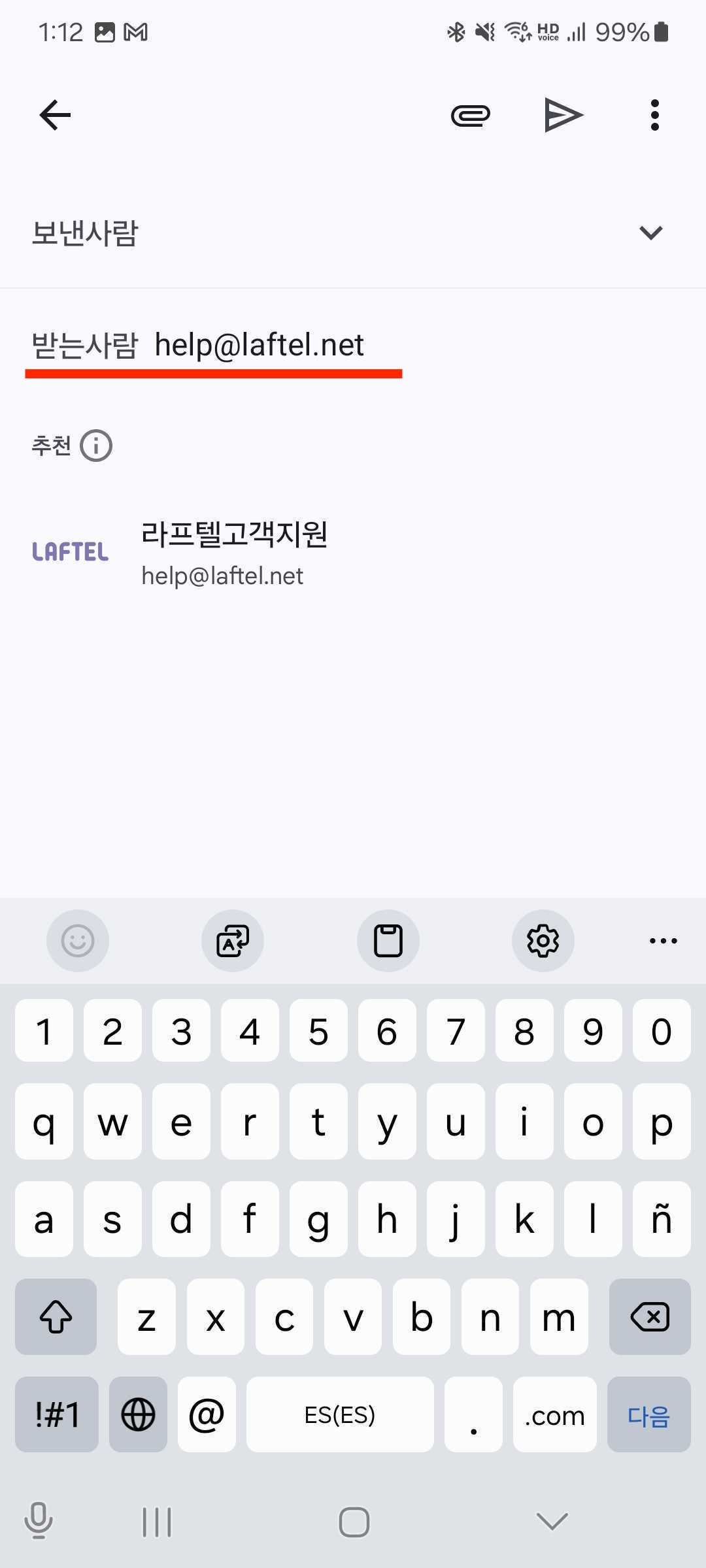Tap the backspace key
The height and width of the screenshot is (1568, 706).
(649, 1317)
